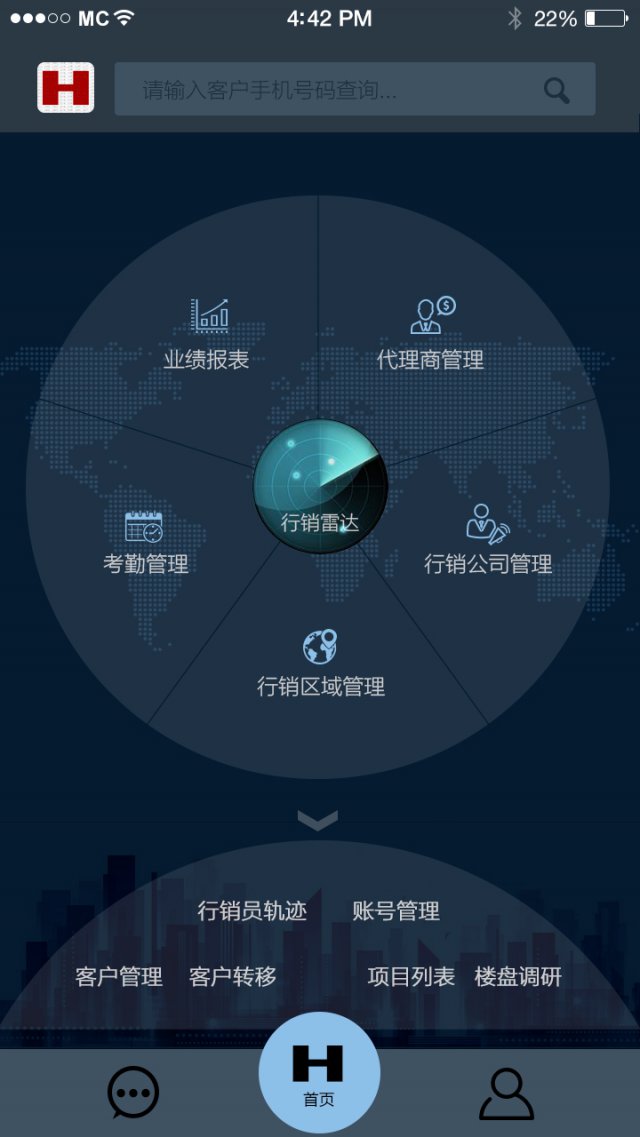Open 代理商管理 agent management
The image size is (640, 1137).
click(x=431, y=335)
